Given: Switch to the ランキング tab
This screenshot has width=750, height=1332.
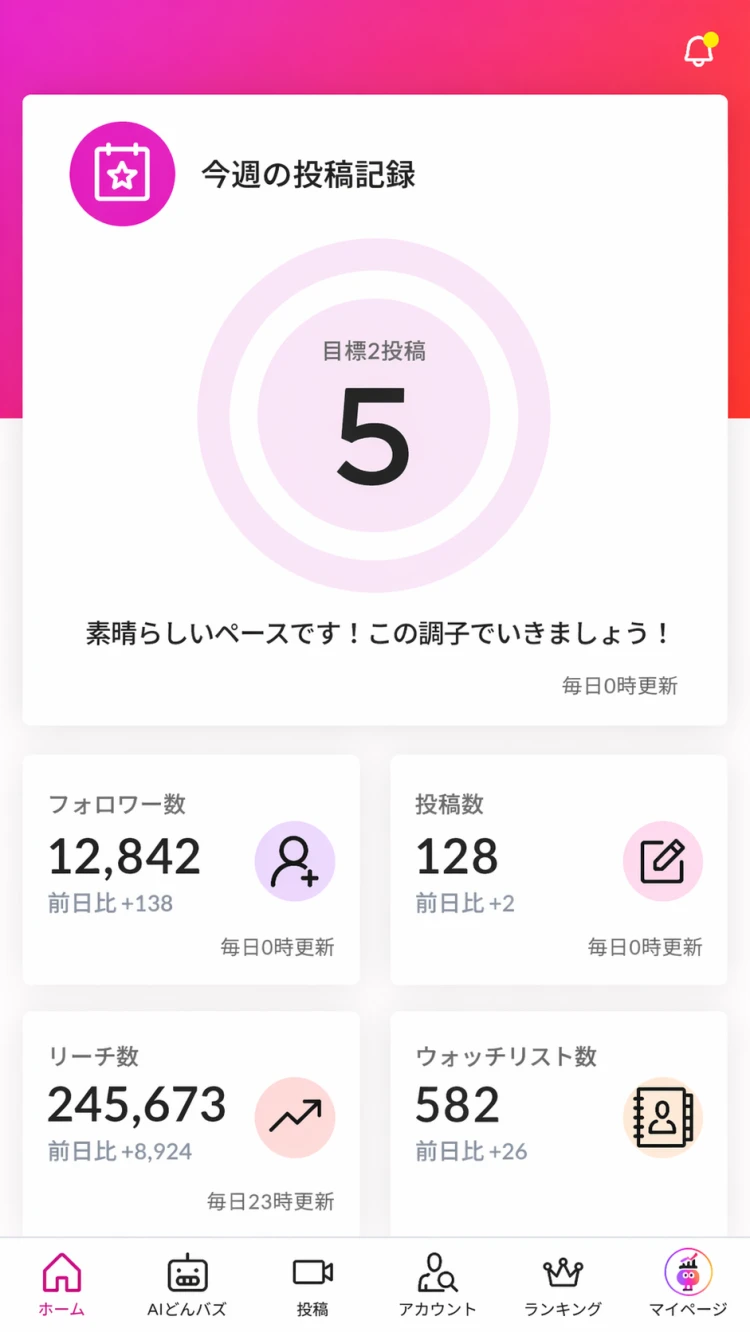Looking at the screenshot, I should [x=563, y=1284].
